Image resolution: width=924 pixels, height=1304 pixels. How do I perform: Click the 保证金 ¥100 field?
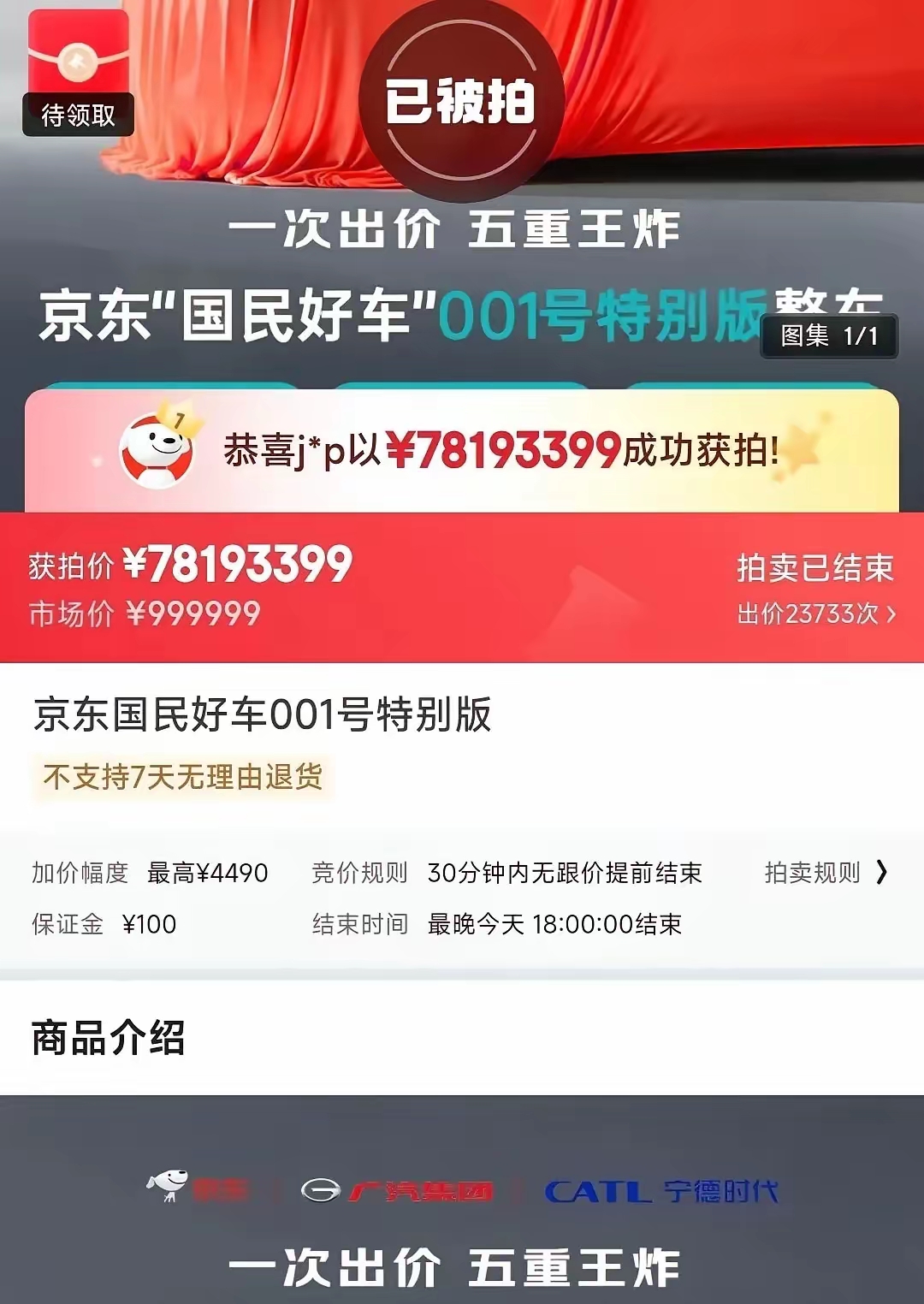[103, 924]
